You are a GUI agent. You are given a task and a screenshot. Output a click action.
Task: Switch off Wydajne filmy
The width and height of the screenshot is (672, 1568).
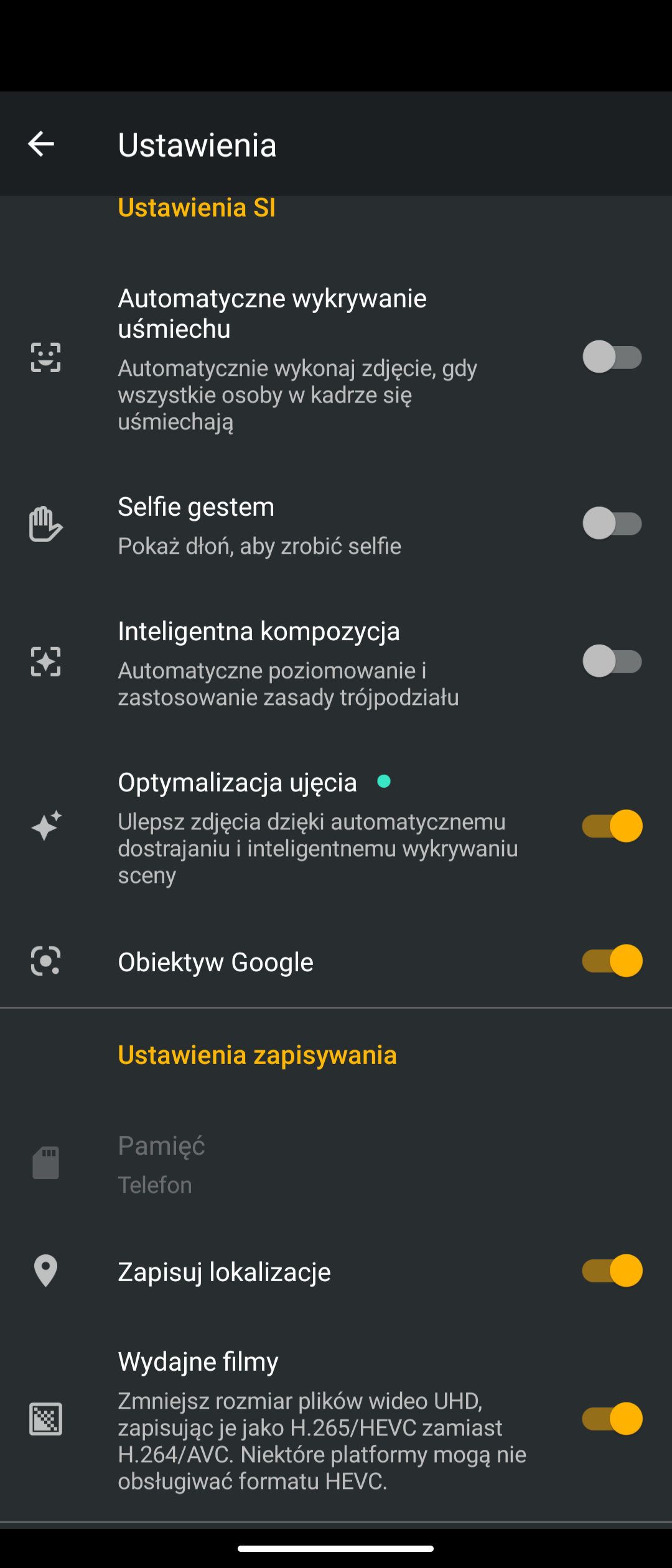(x=612, y=1419)
